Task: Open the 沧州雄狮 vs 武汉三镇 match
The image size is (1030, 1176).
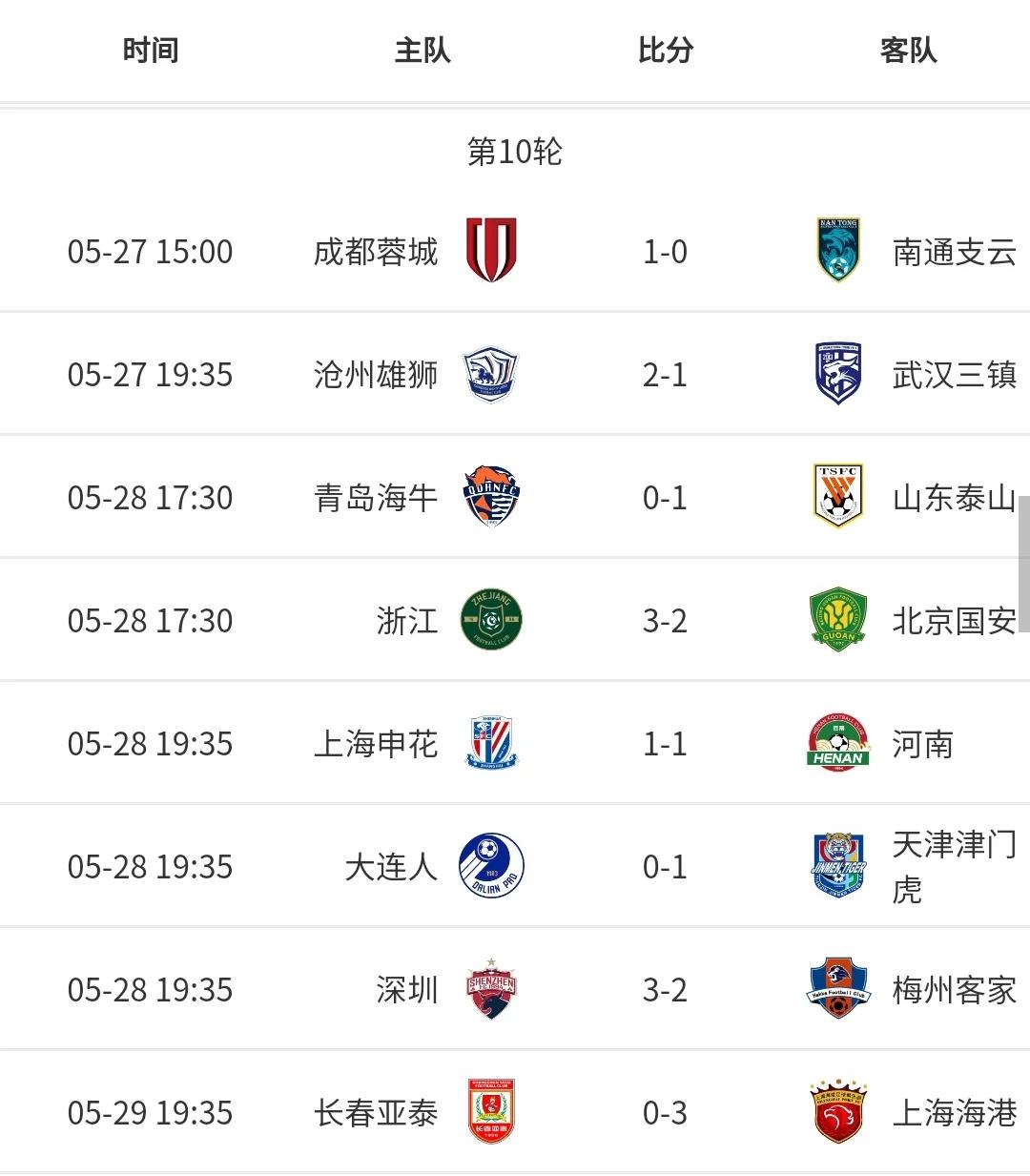Action: (665, 375)
